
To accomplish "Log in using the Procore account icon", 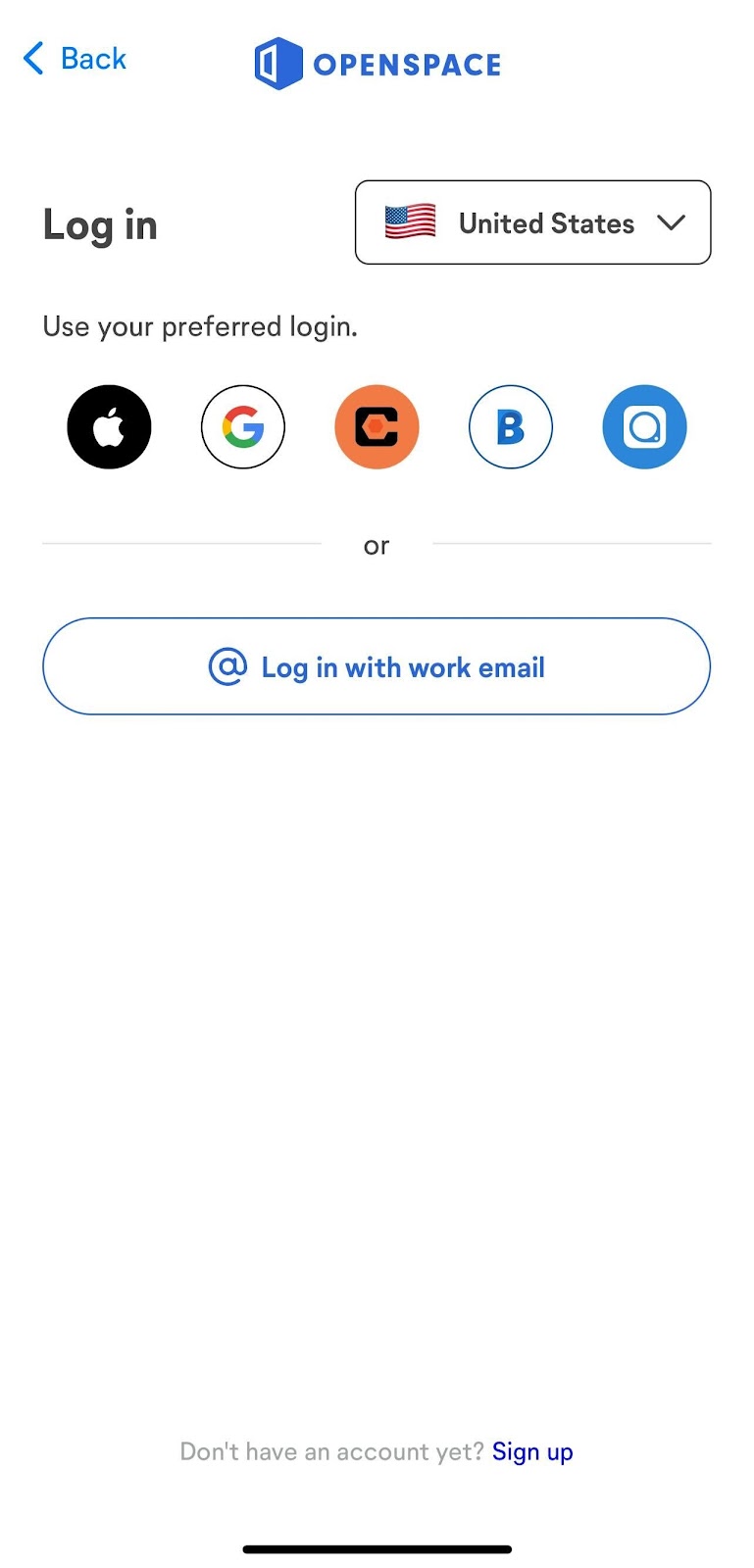I will pos(377,426).
